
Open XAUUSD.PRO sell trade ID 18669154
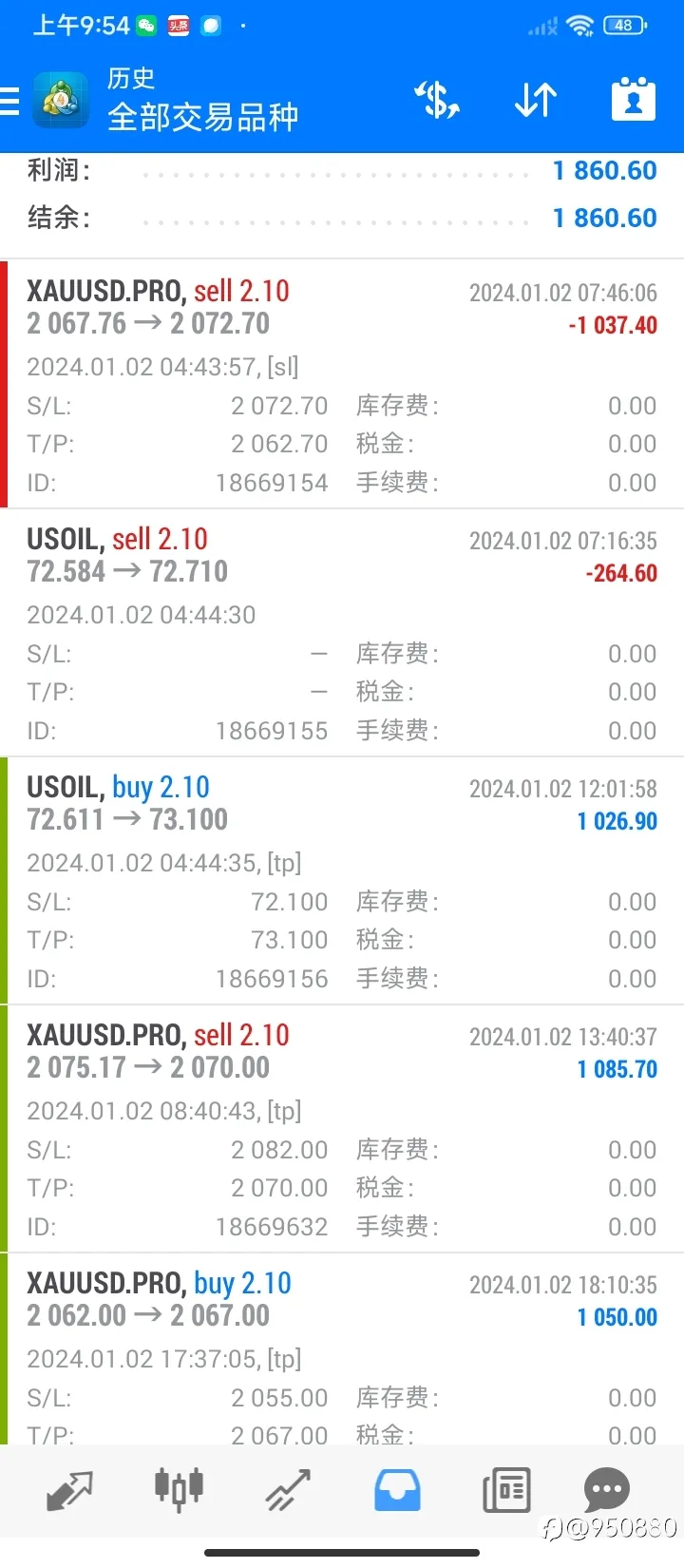coord(342,384)
